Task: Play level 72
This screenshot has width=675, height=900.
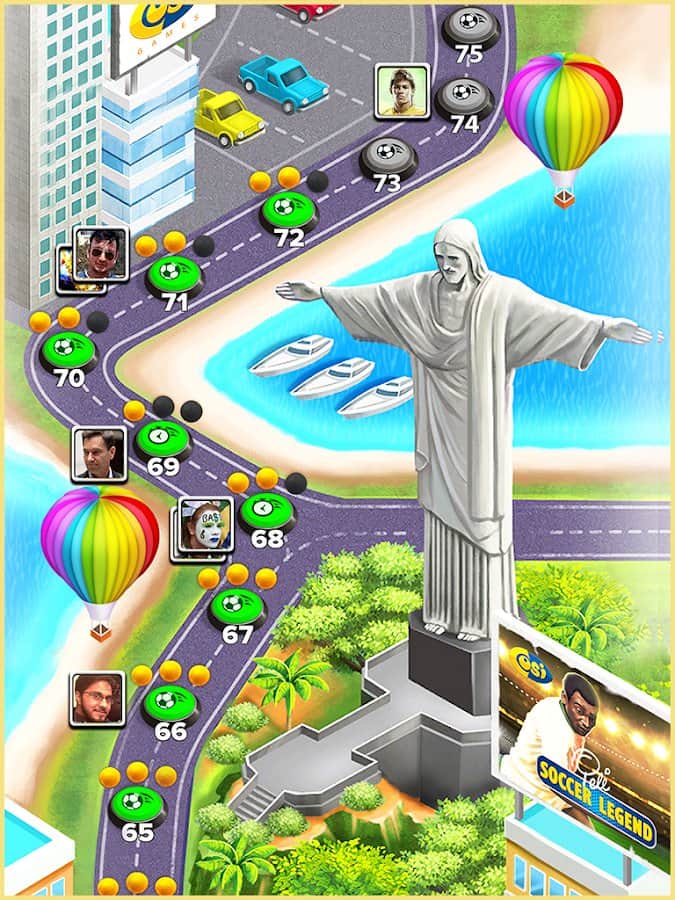Action: tap(288, 211)
